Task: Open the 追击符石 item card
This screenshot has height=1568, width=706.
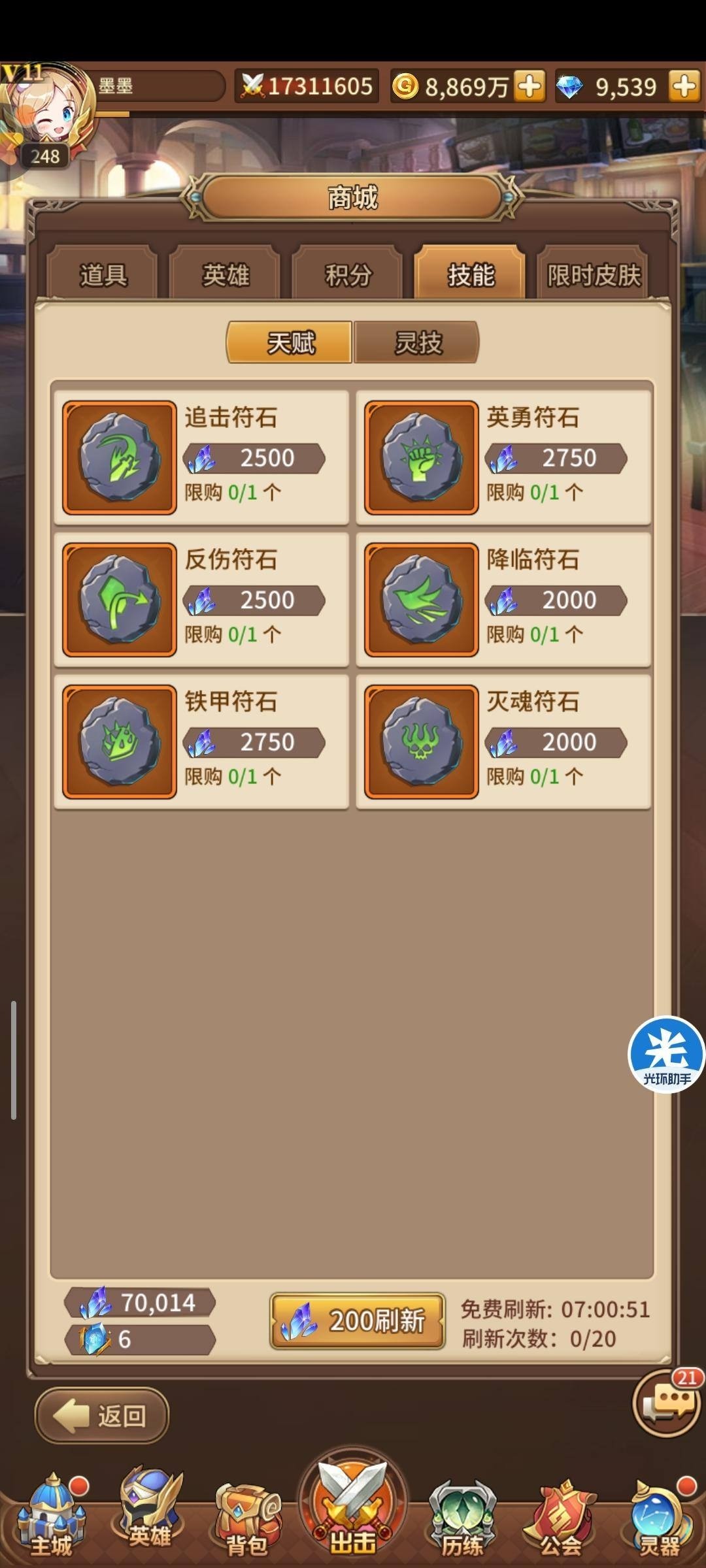Action: (x=201, y=458)
